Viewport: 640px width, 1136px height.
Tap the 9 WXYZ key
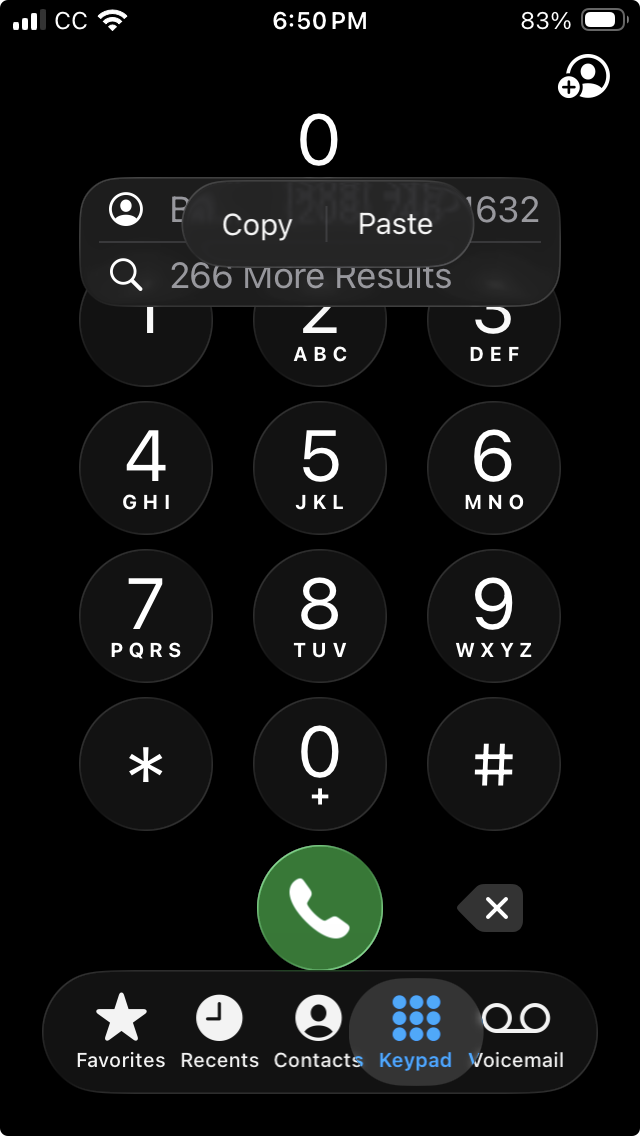click(x=494, y=616)
